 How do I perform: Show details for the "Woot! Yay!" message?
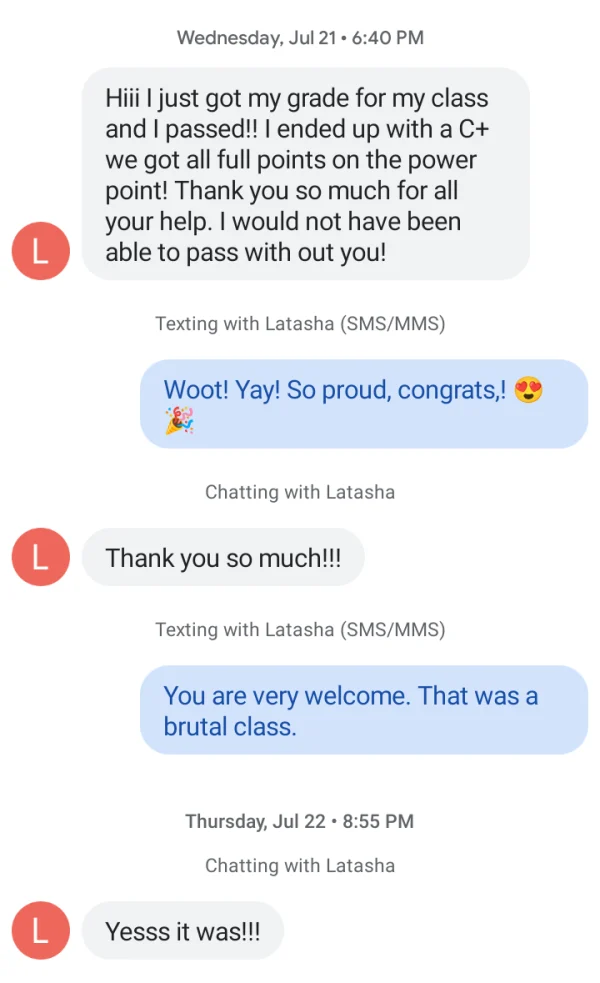click(x=364, y=404)
